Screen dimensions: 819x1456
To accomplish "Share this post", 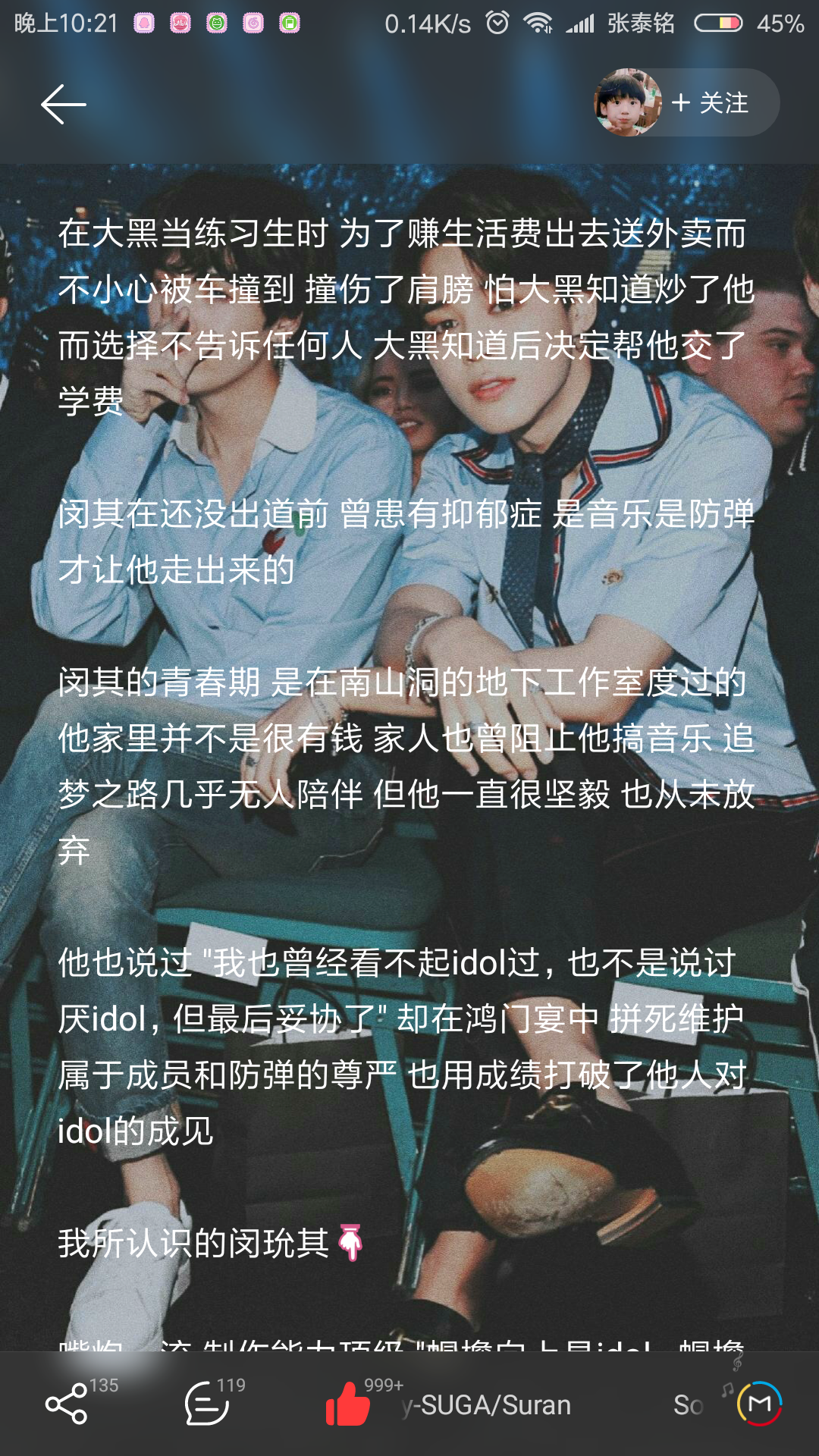I will (67, 1404).
